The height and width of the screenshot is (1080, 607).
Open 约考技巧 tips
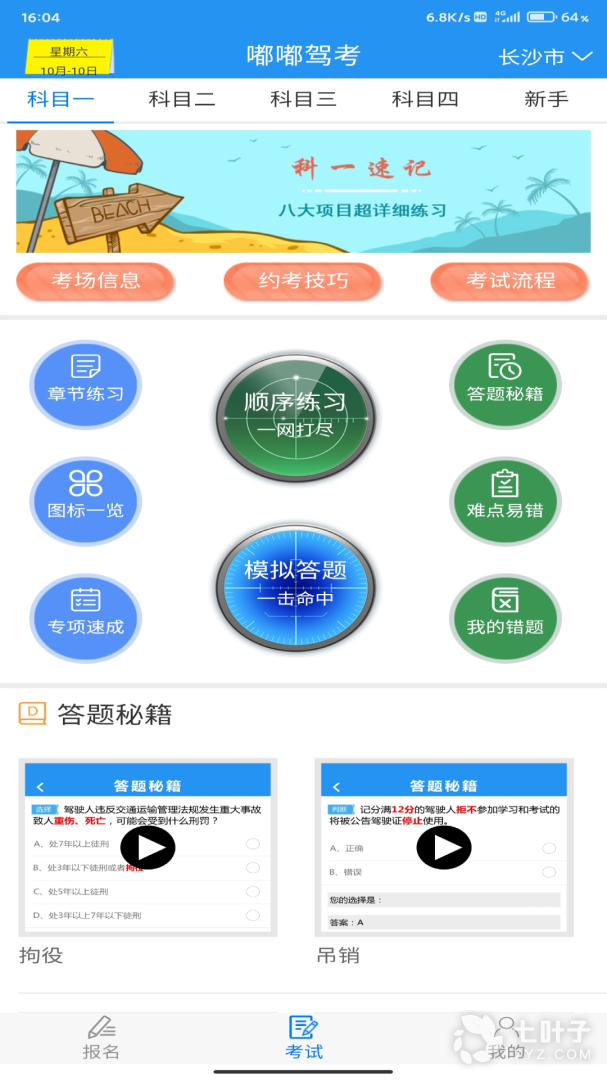tap(303, 281)
